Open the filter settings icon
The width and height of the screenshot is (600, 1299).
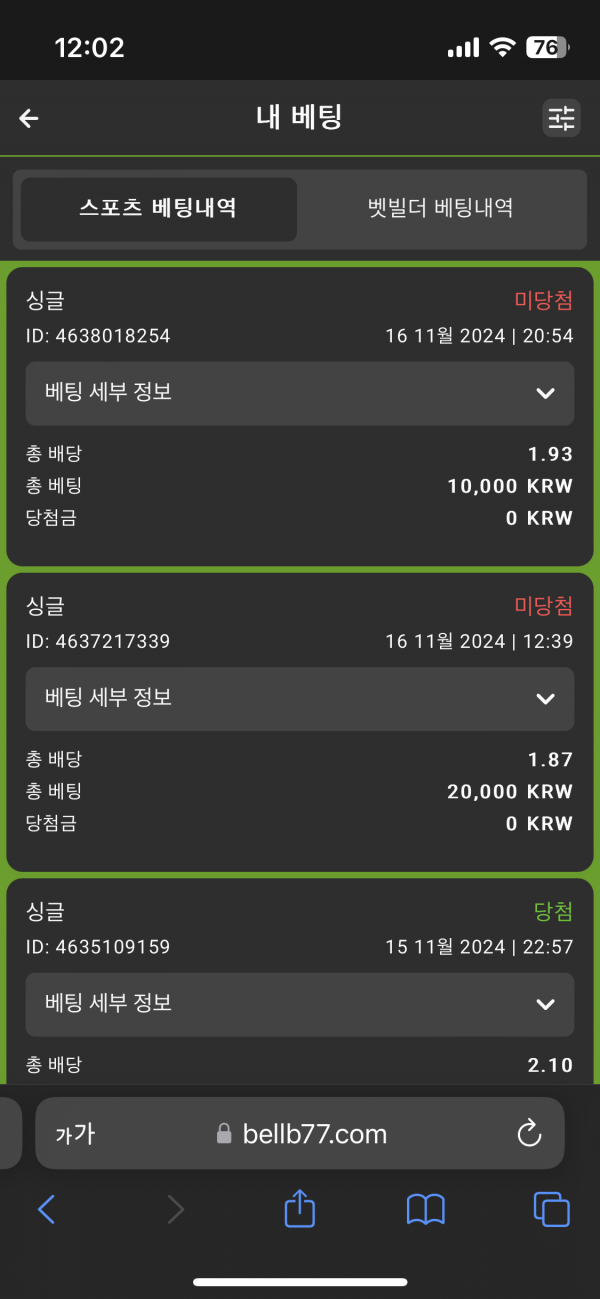click(x=561, y=118)
